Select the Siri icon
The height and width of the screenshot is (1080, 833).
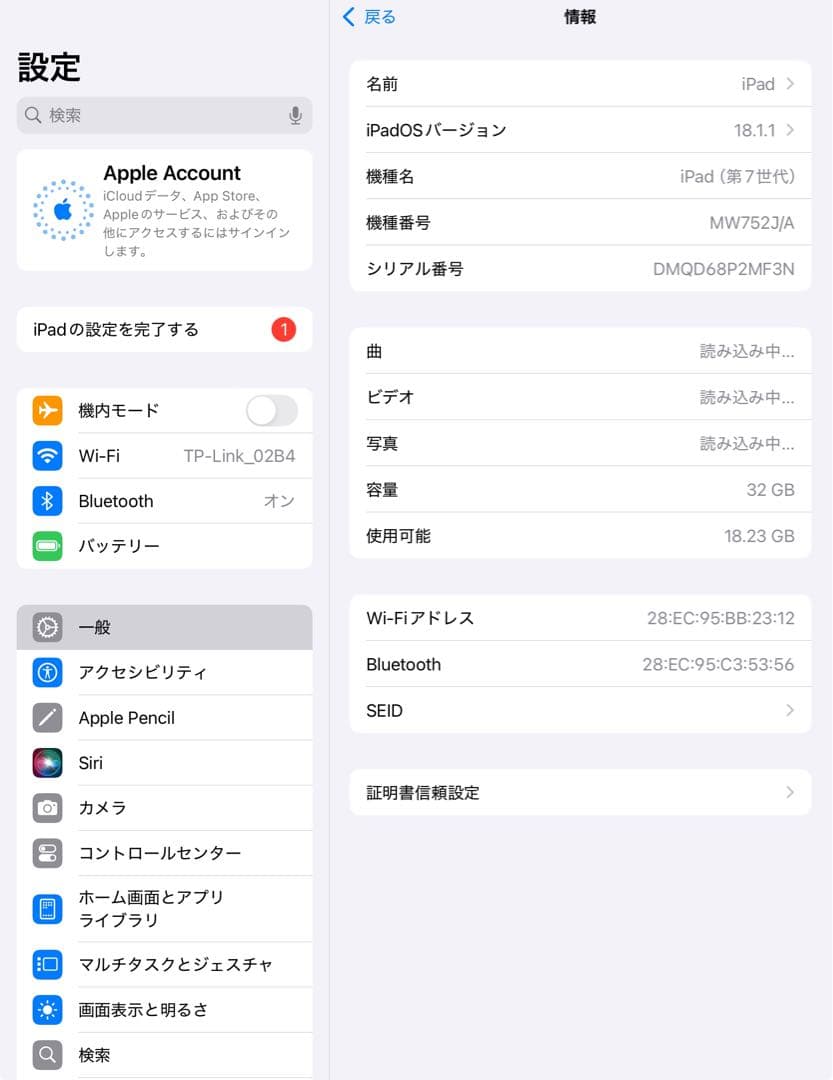click(48, 762)
